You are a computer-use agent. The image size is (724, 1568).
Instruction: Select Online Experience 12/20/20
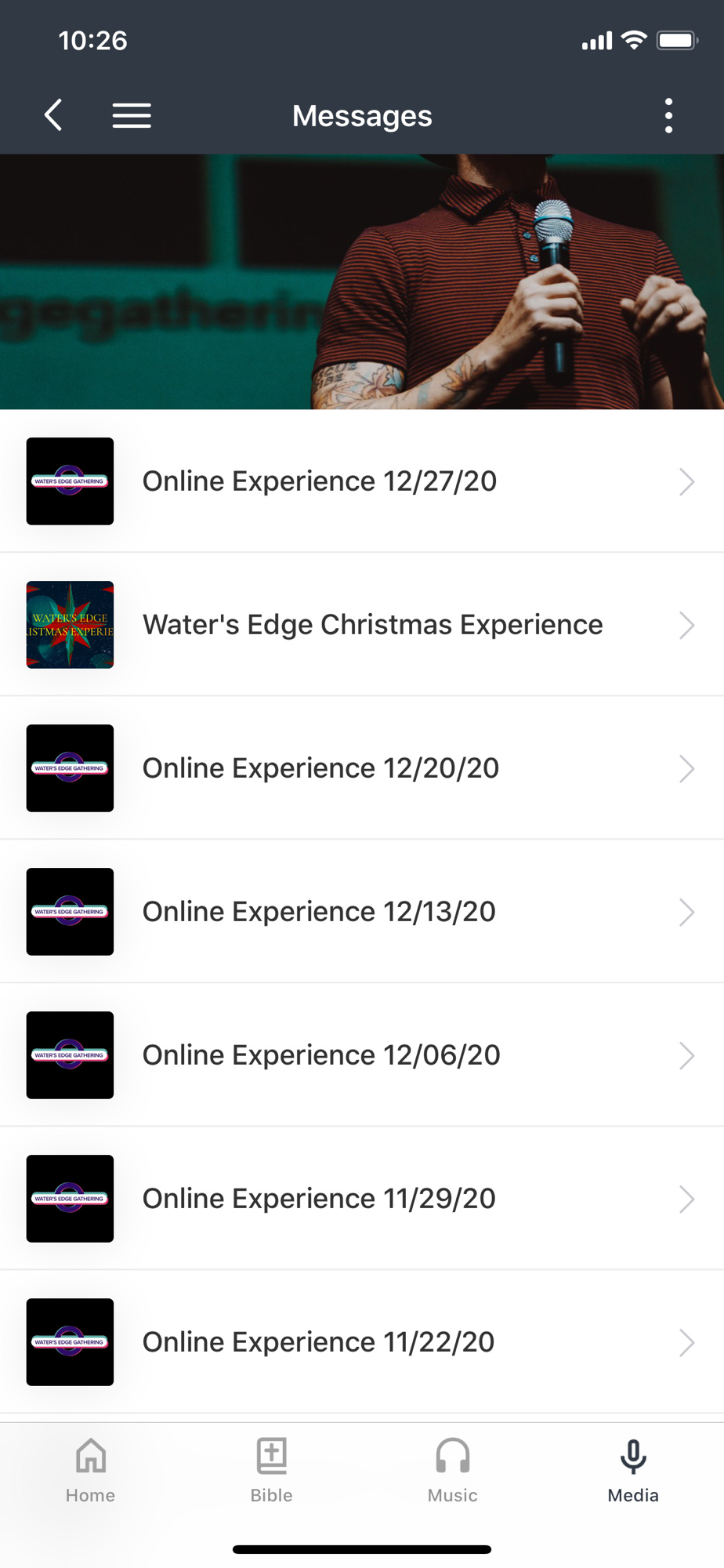[x=360, y=768]
